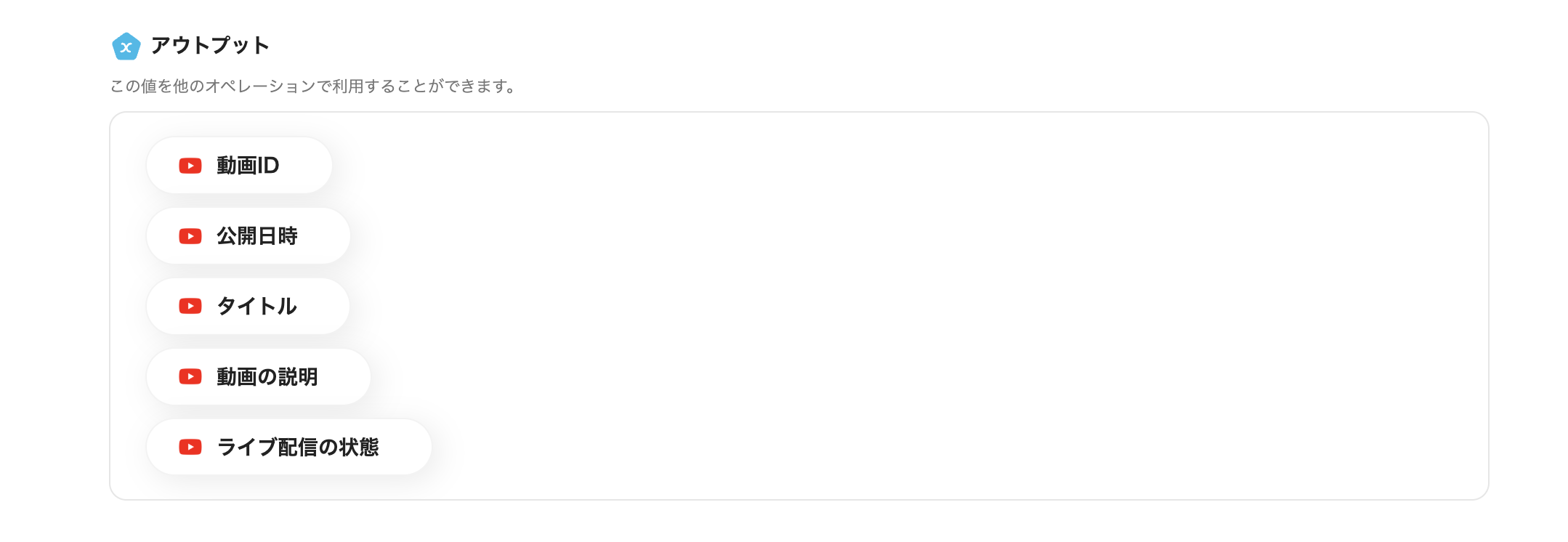Image resolution: width=1568 pixels, height=542 pixels.
Task: Tap the ライブ配信の状態 output chip
Action: pyautogui.click(x=288, y=448)
